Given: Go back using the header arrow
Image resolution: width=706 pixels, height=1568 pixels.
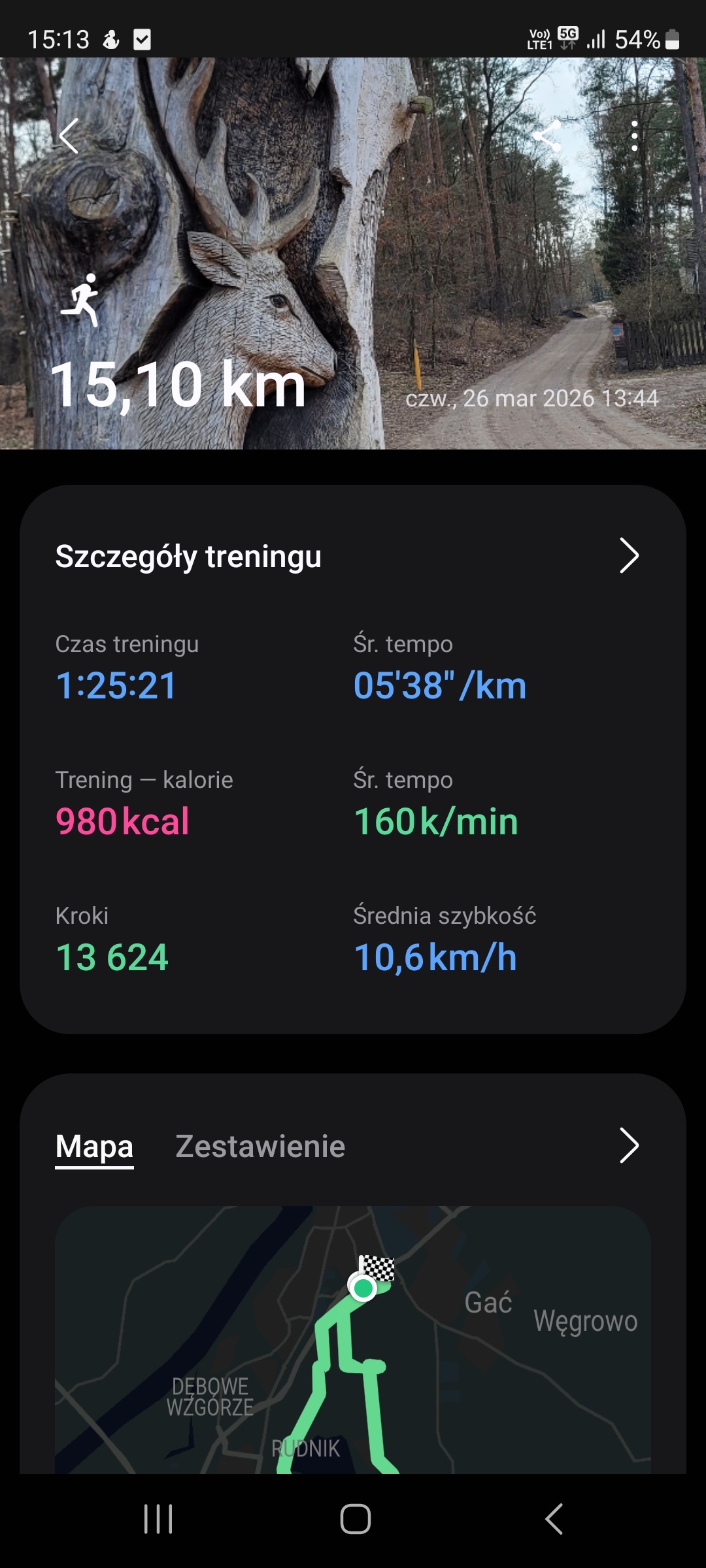Looking at the screenshot, I should click(69, 136).
